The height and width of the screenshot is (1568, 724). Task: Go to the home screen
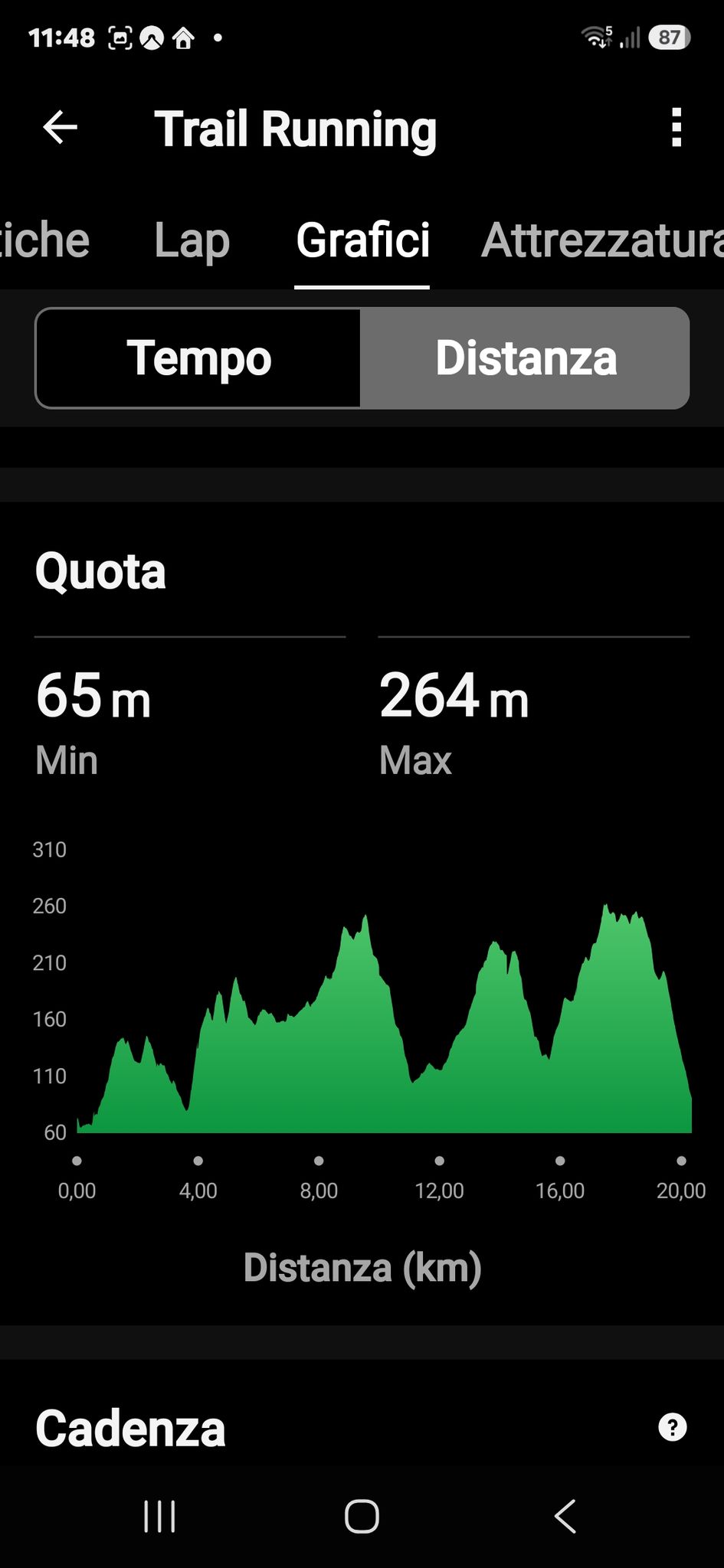[362, 1516]
